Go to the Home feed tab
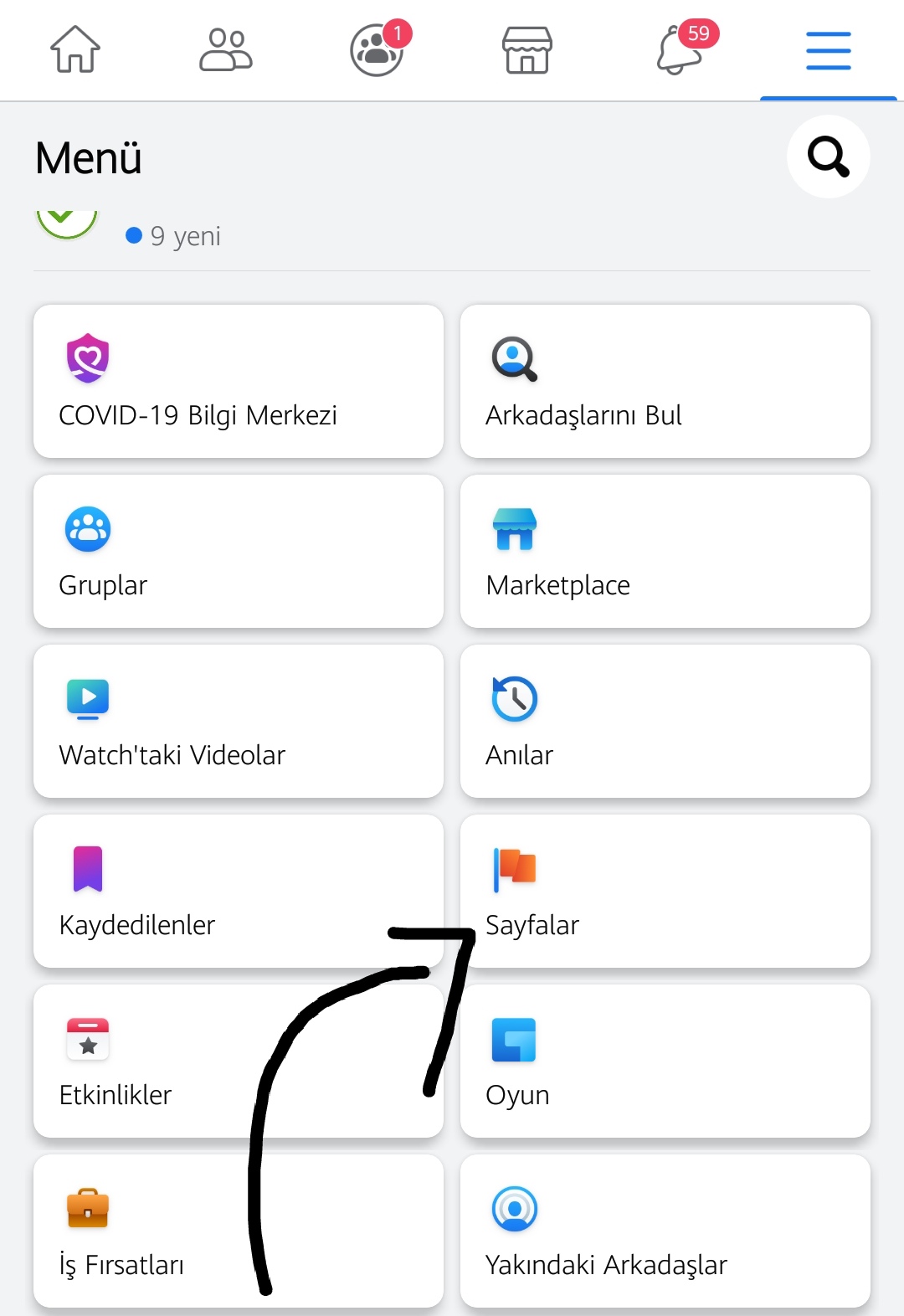Image resolution: width=904 pixels, height=1316 pixels. 75,50
